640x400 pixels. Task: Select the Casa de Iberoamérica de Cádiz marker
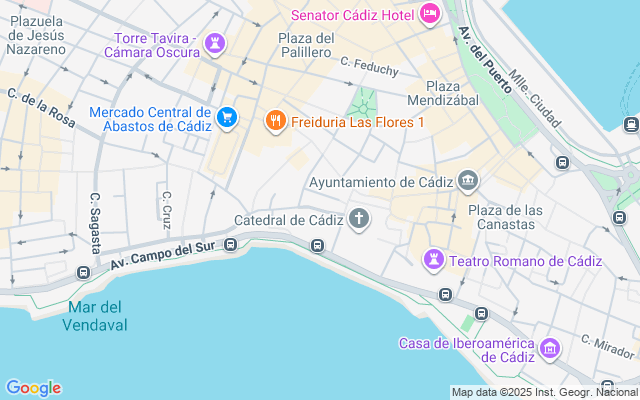[x=549, y=348]
